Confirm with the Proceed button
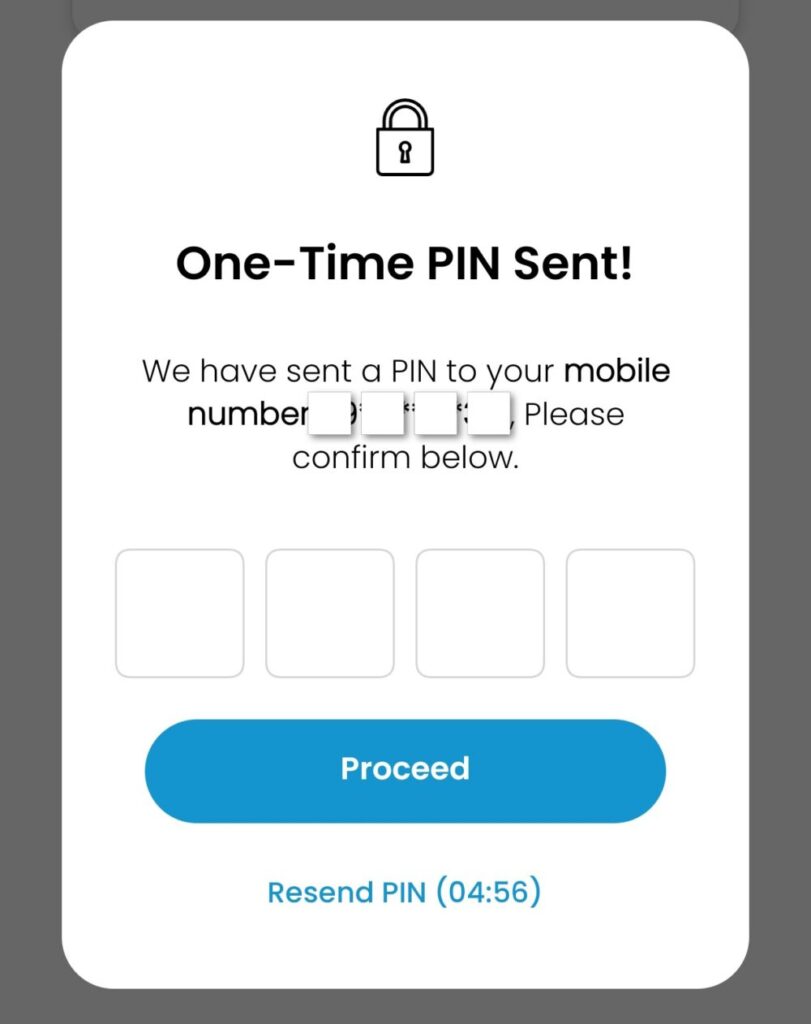The image size is (811, 1024). click(405, 770)
